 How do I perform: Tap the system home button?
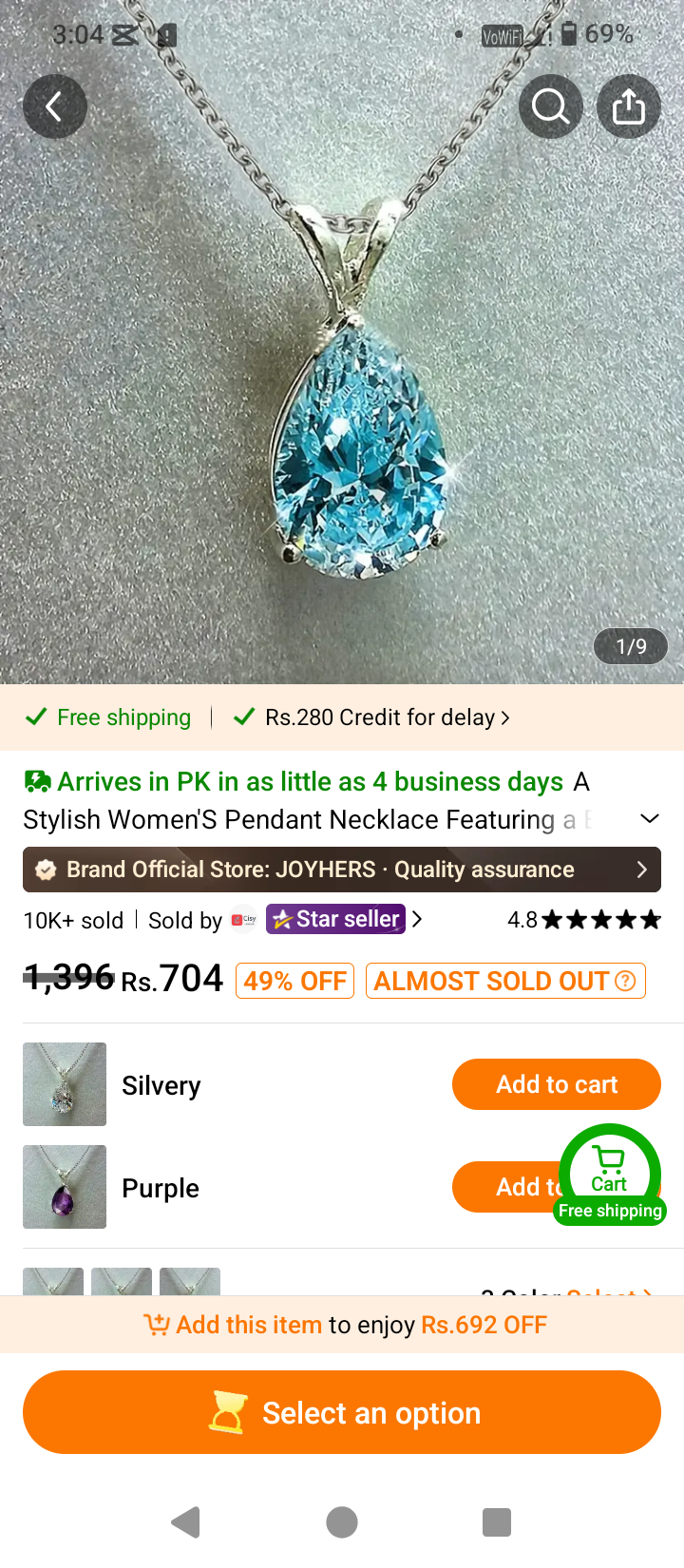click(x=342, y=1522)
